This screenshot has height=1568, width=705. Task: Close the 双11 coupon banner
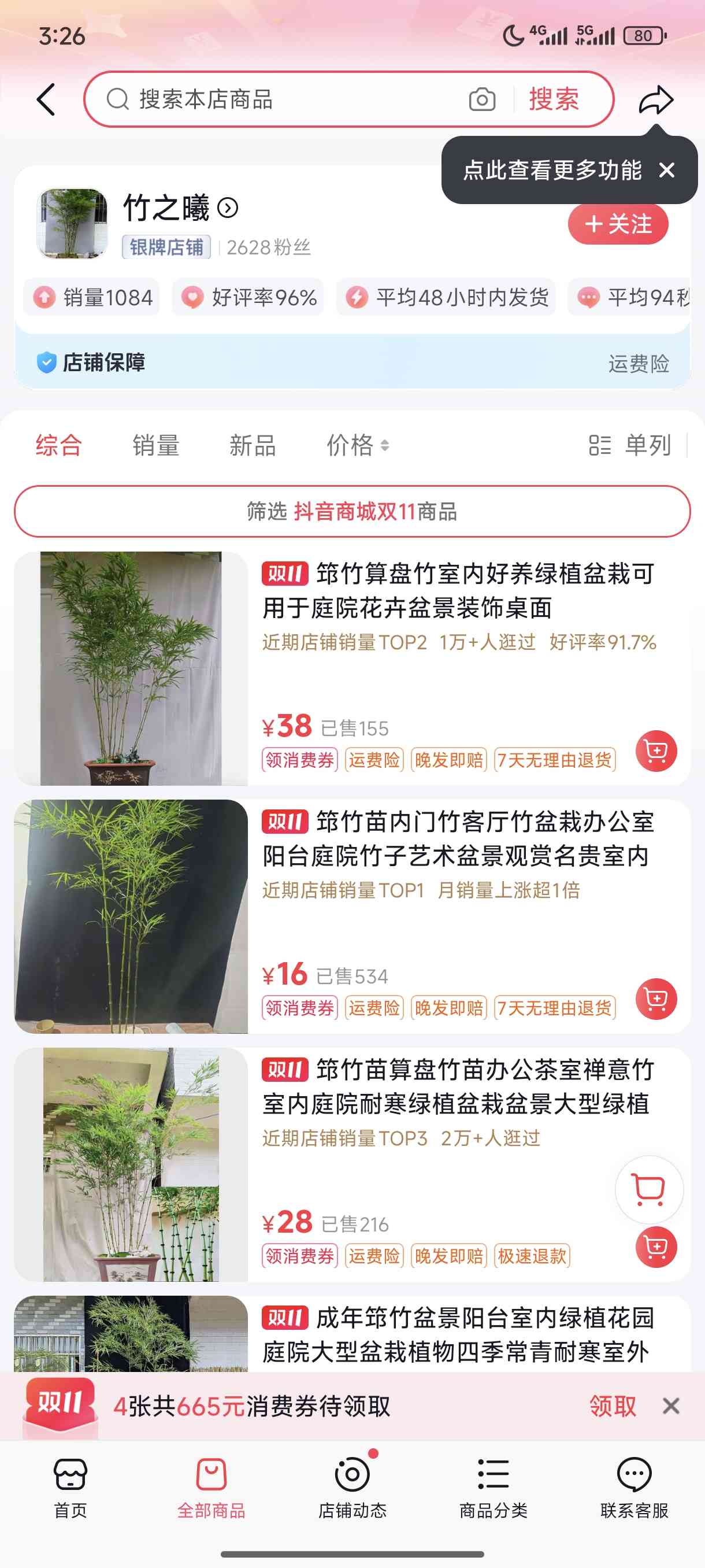671,1406
